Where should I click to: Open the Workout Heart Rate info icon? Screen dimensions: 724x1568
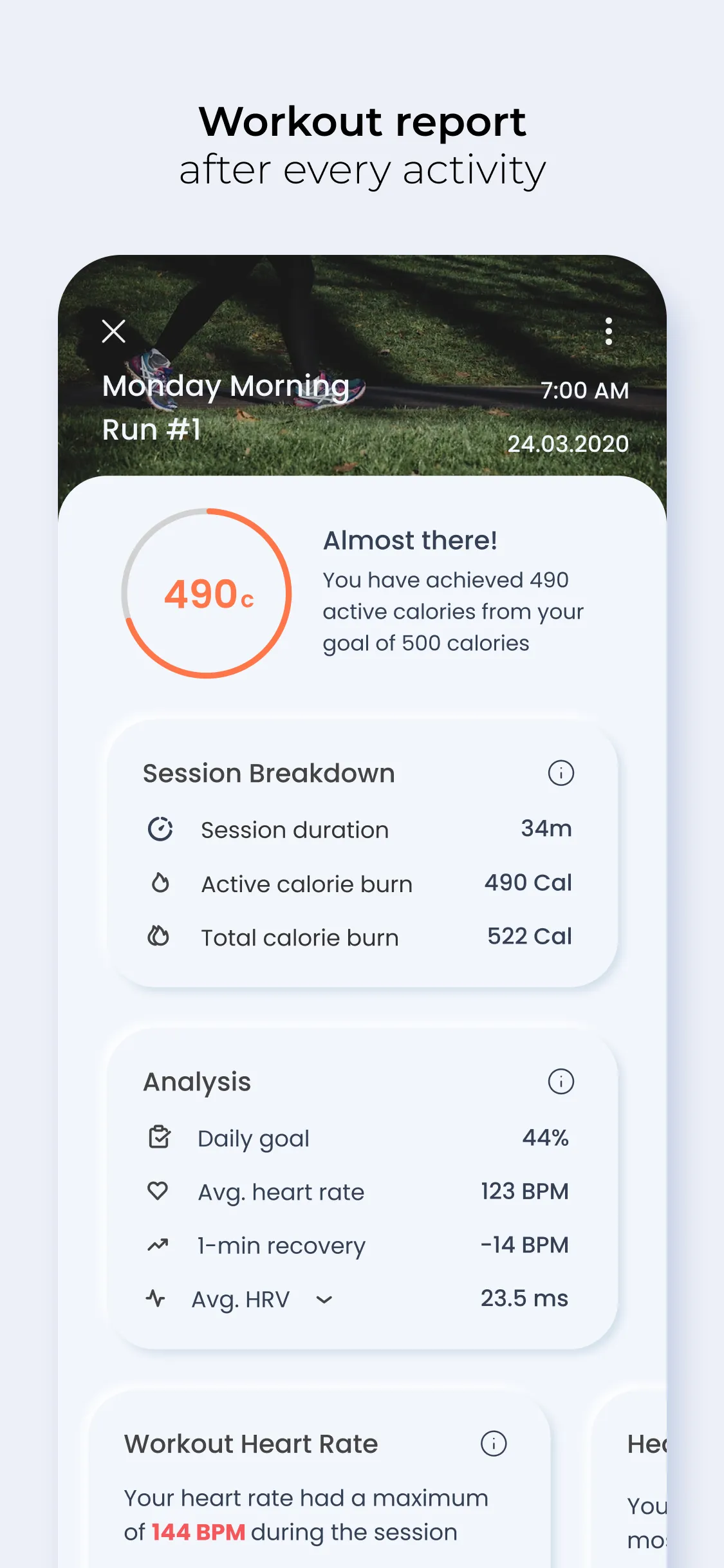point(494,1444)
